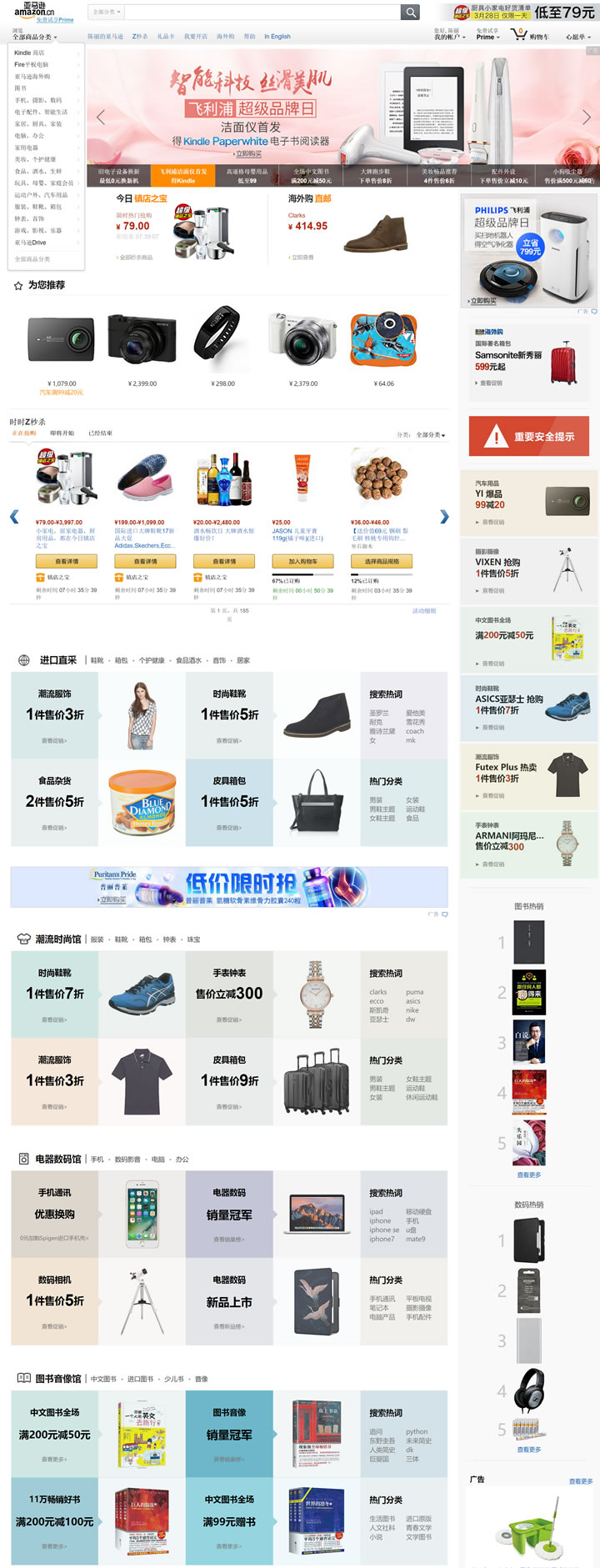Select the 全场中文图书 banner tab
Screen dimensions: 600x1568
312,176
